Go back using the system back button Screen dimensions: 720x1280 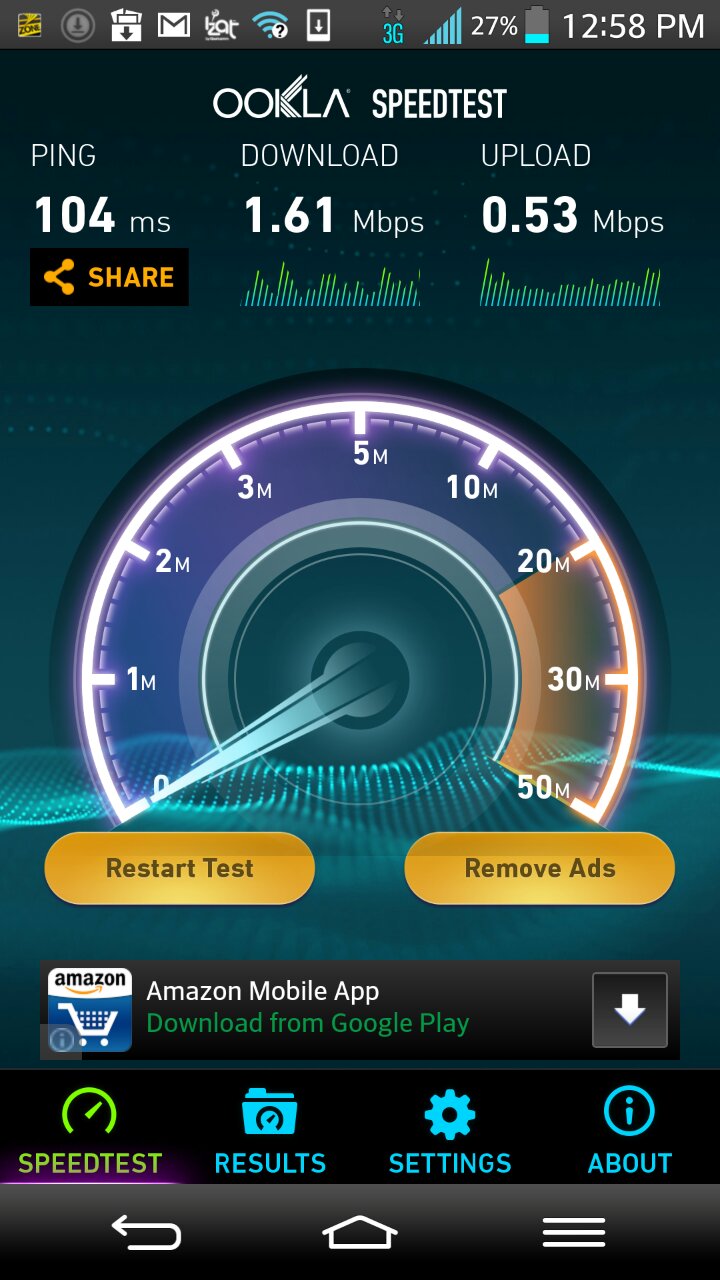click(x=146, y=1232)
